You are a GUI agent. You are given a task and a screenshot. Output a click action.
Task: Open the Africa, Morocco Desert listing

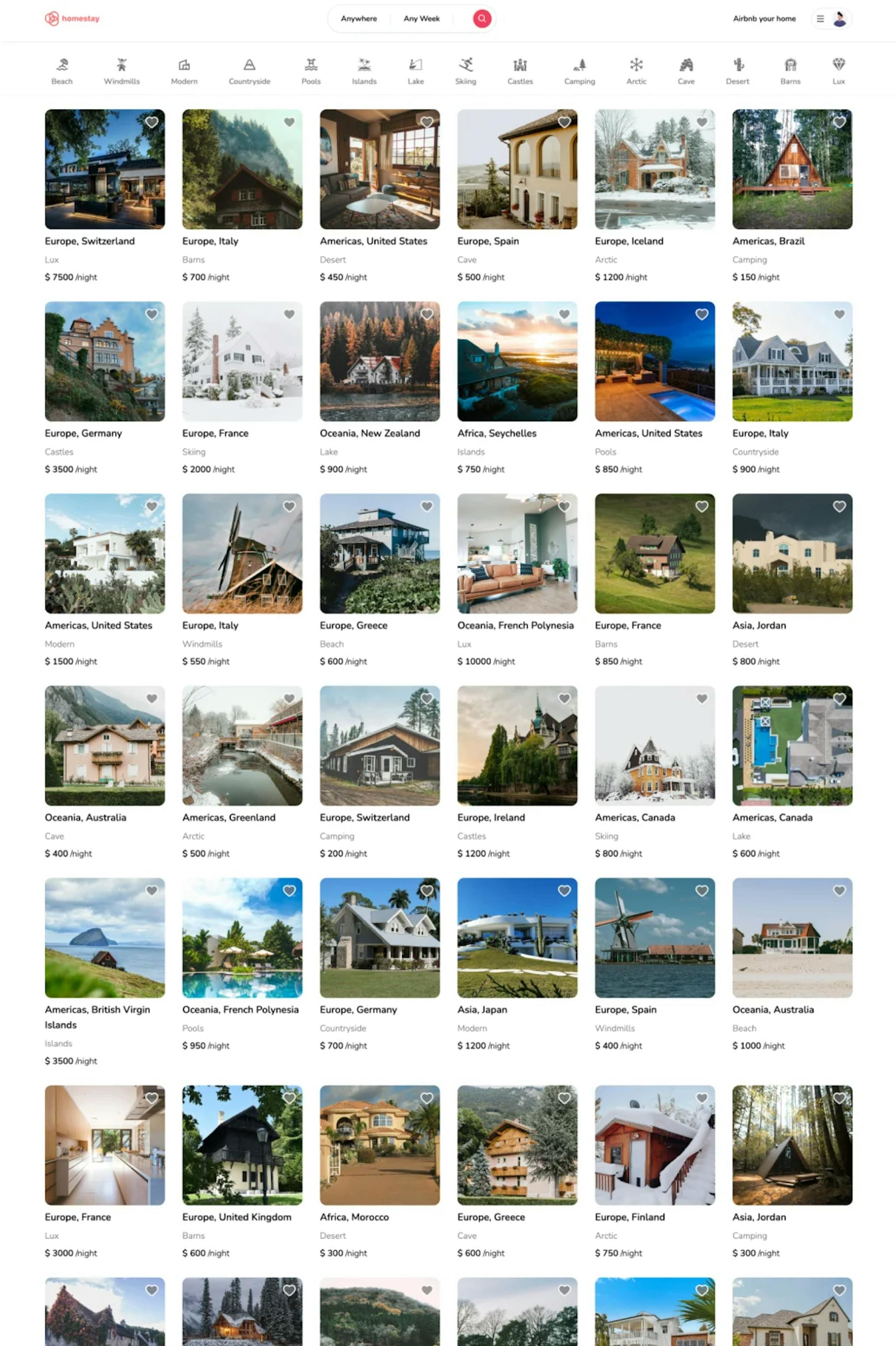pyautogui.click(x=379, y=1145)
